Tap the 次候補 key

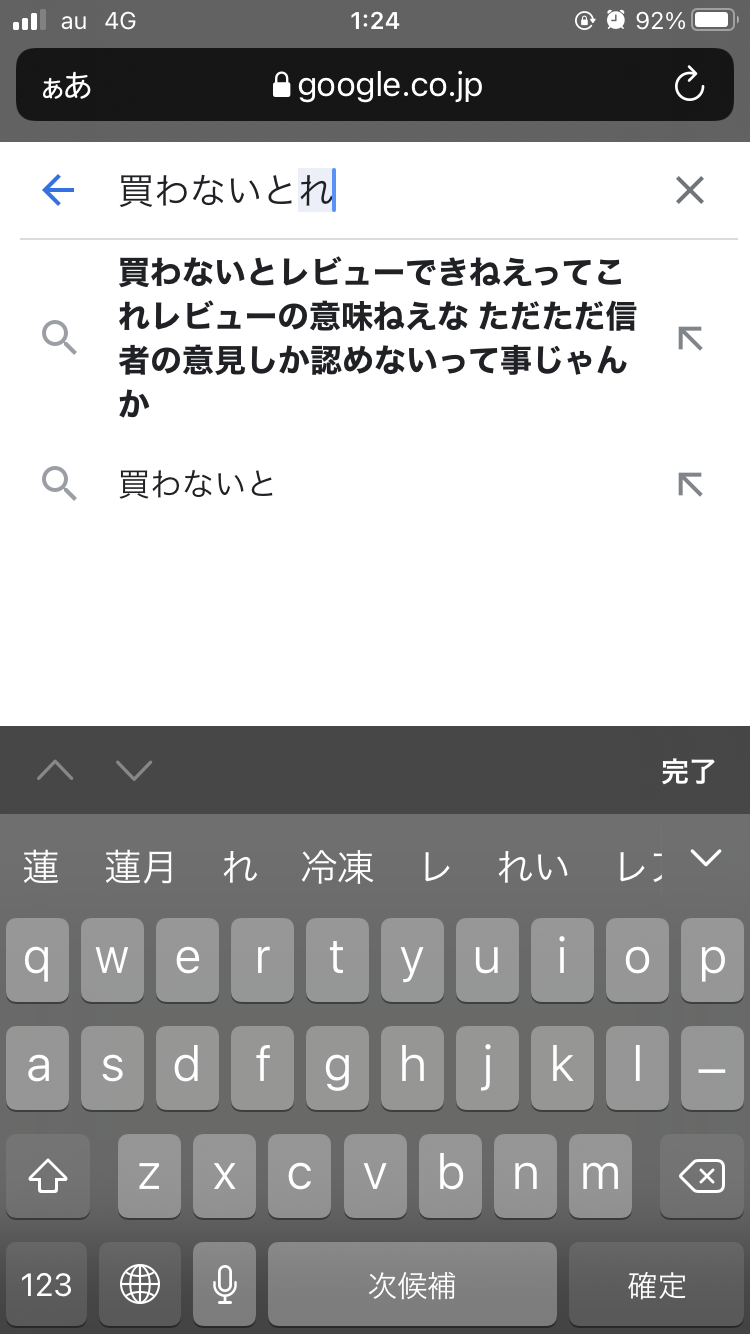(x=412, y=1285)
